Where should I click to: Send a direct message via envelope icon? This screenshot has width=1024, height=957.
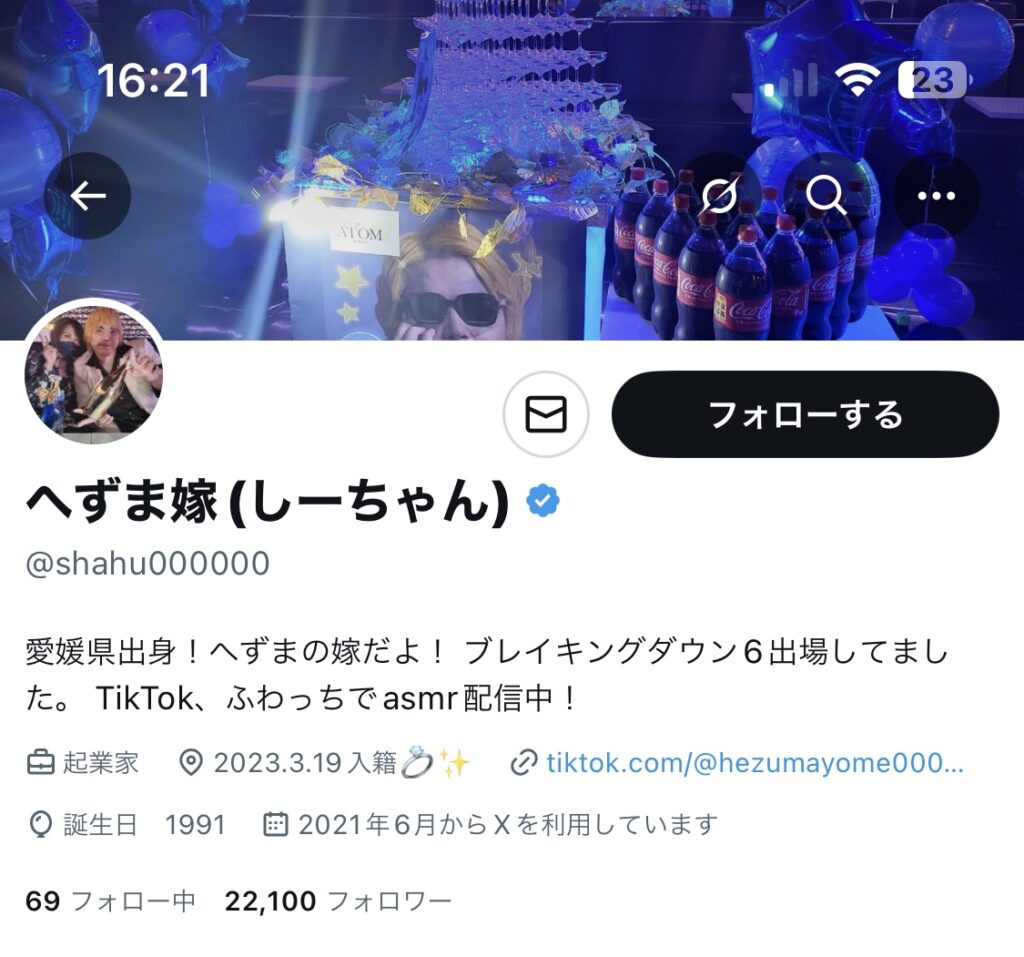tap(546, 414)
